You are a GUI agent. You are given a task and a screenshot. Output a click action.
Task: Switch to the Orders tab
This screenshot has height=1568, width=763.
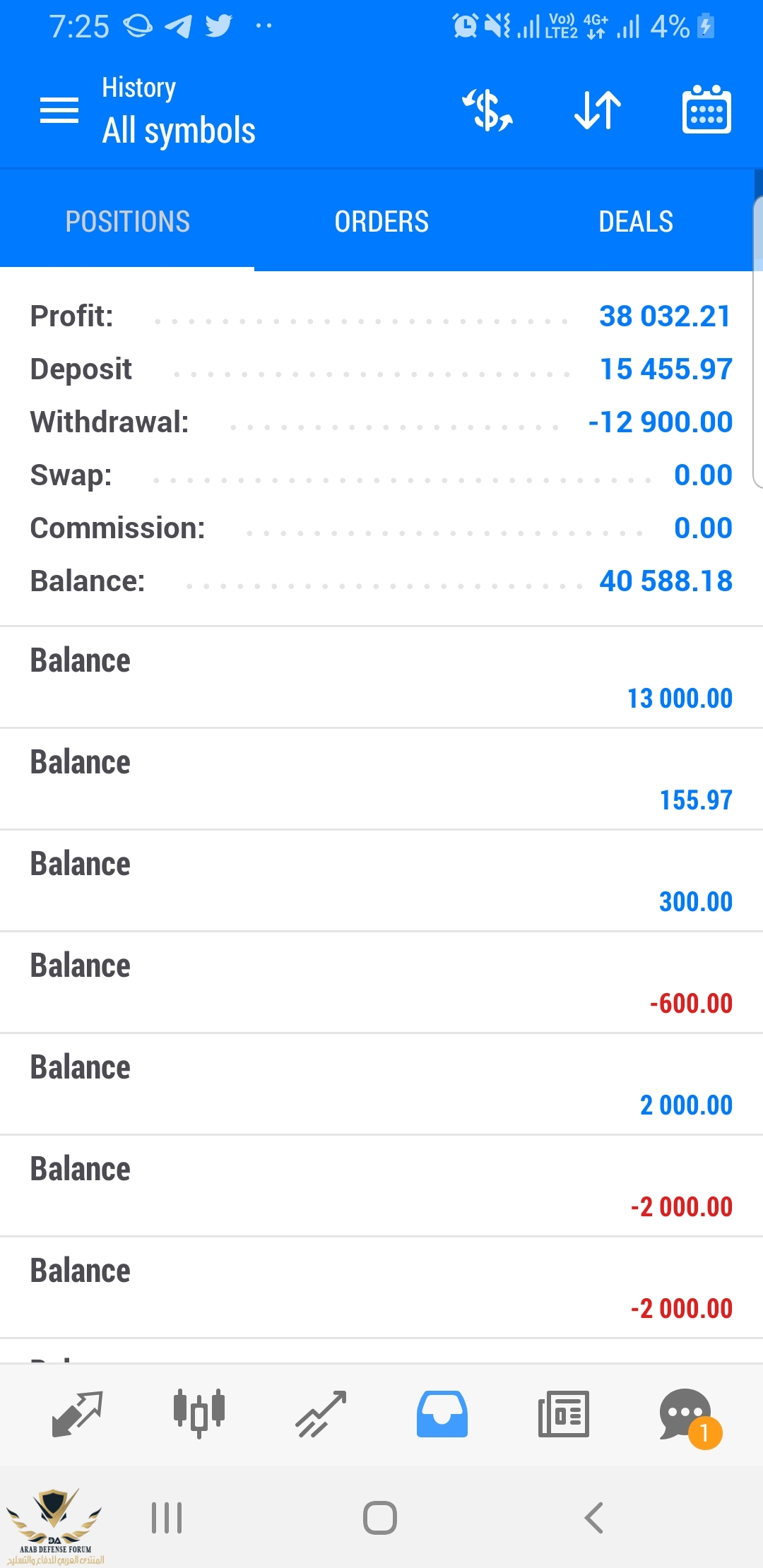click(381, 221)
